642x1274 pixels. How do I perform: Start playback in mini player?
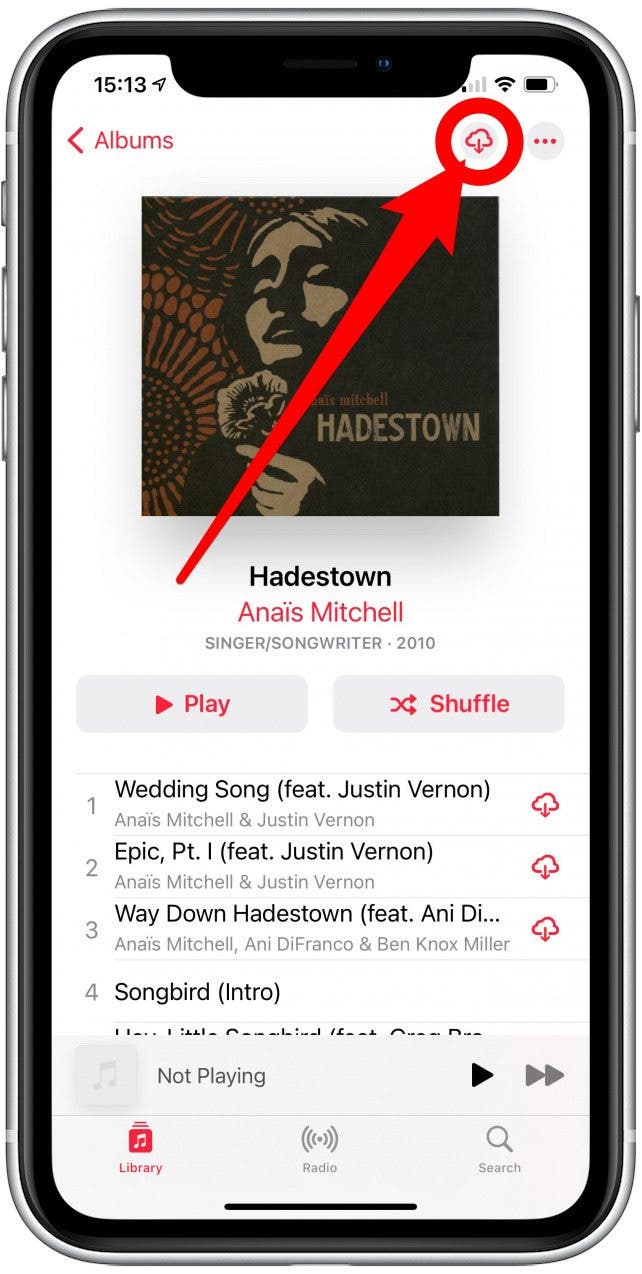482,1076
